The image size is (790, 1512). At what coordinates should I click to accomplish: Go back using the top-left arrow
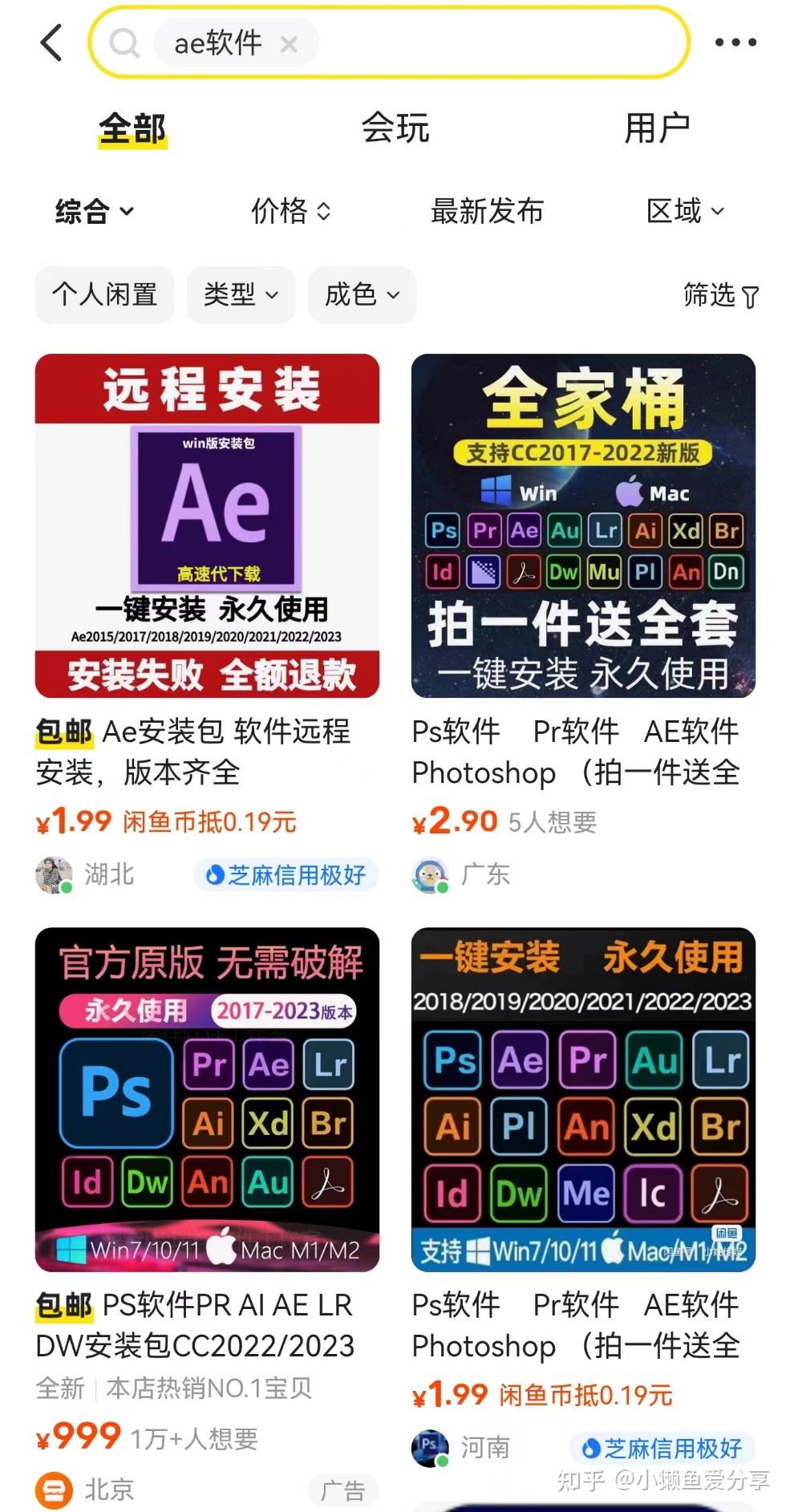(51, 43)
